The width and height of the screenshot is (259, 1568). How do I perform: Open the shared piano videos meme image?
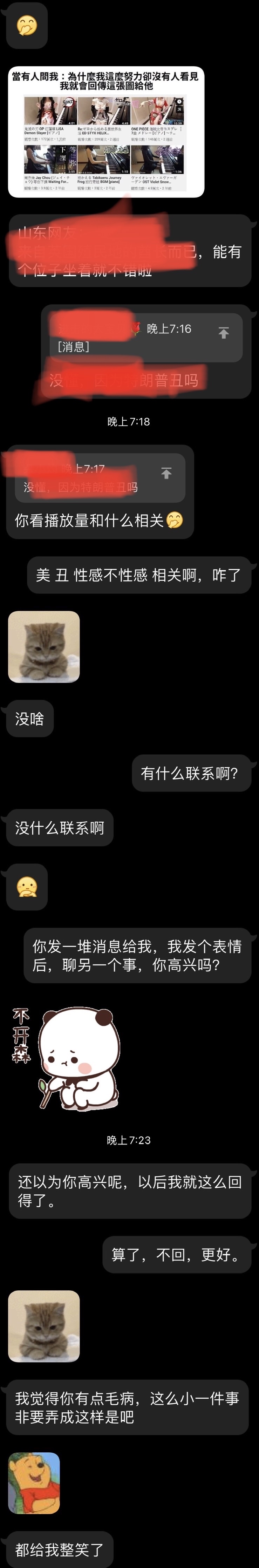[x=106, y=132]
